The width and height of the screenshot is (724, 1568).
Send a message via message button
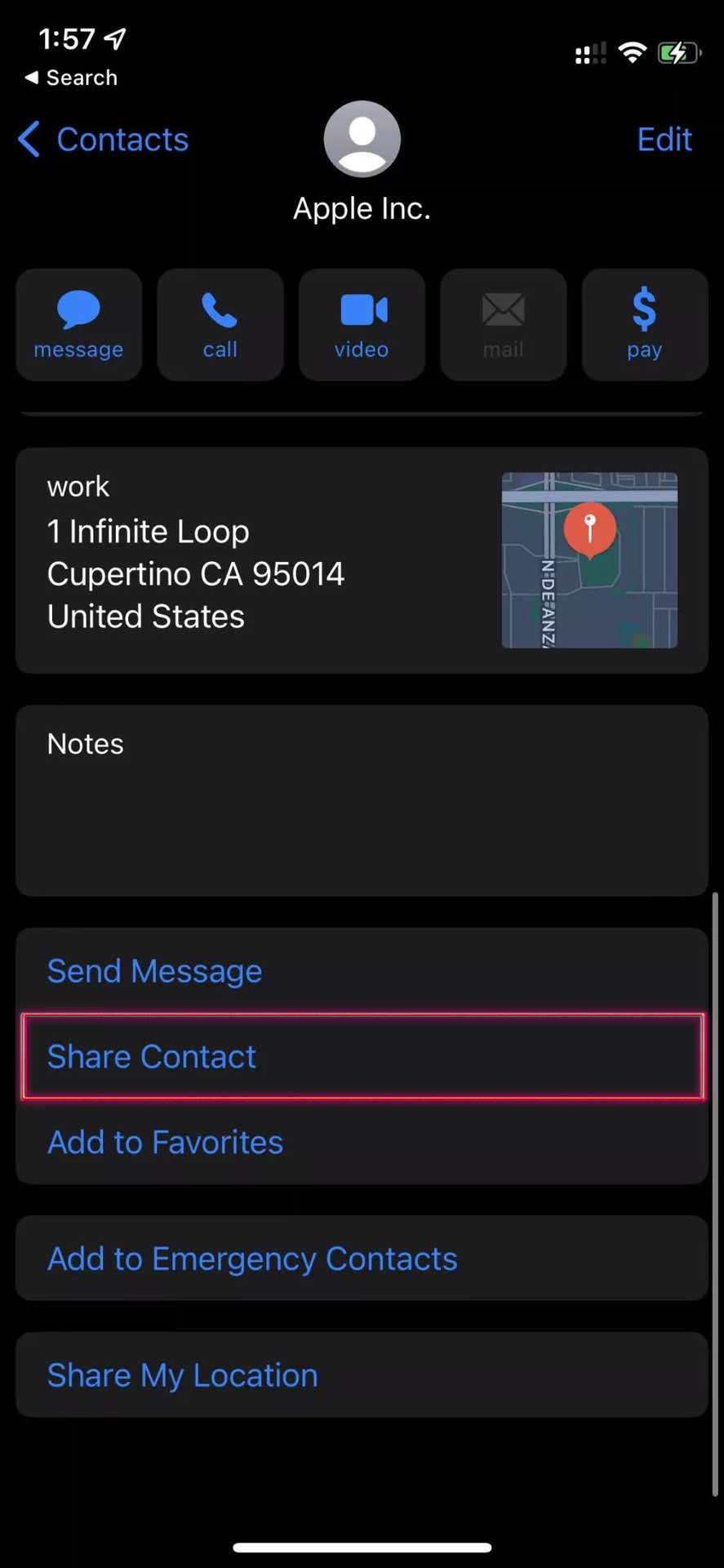(x=78, y=325)
